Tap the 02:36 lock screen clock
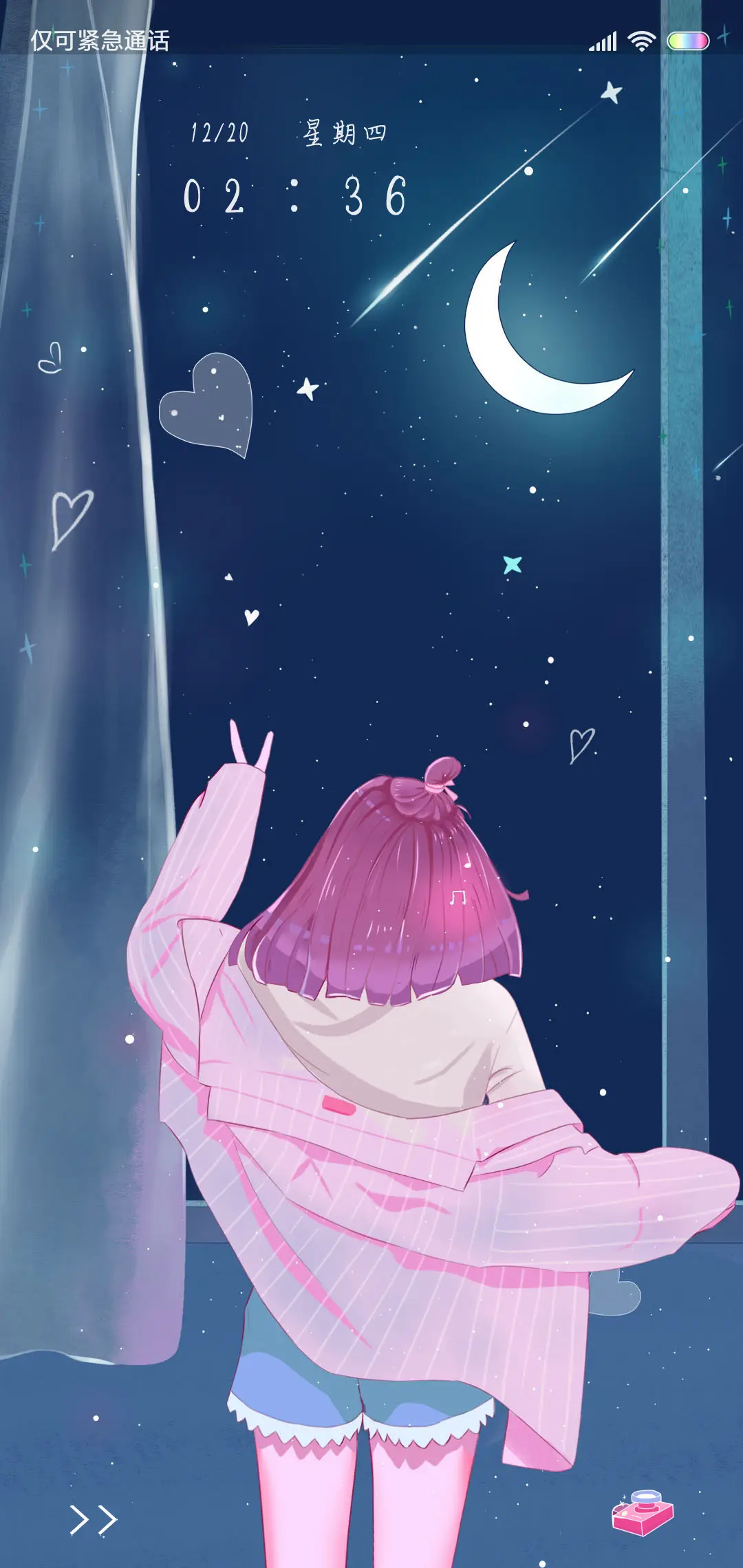This screenshot has width=743, height=1568. (296, 196)
